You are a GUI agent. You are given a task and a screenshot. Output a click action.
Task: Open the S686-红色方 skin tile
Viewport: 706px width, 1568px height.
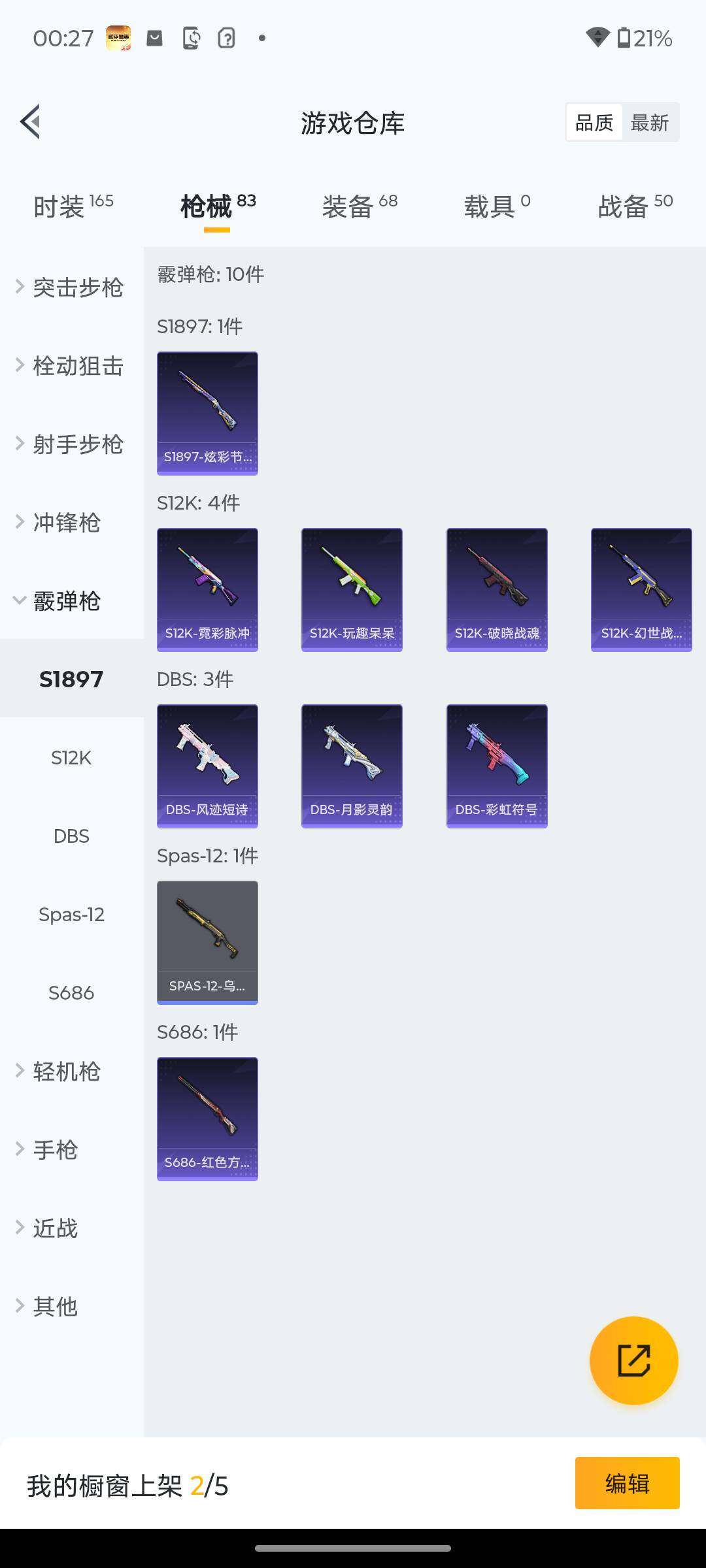tap(207, 1119)
